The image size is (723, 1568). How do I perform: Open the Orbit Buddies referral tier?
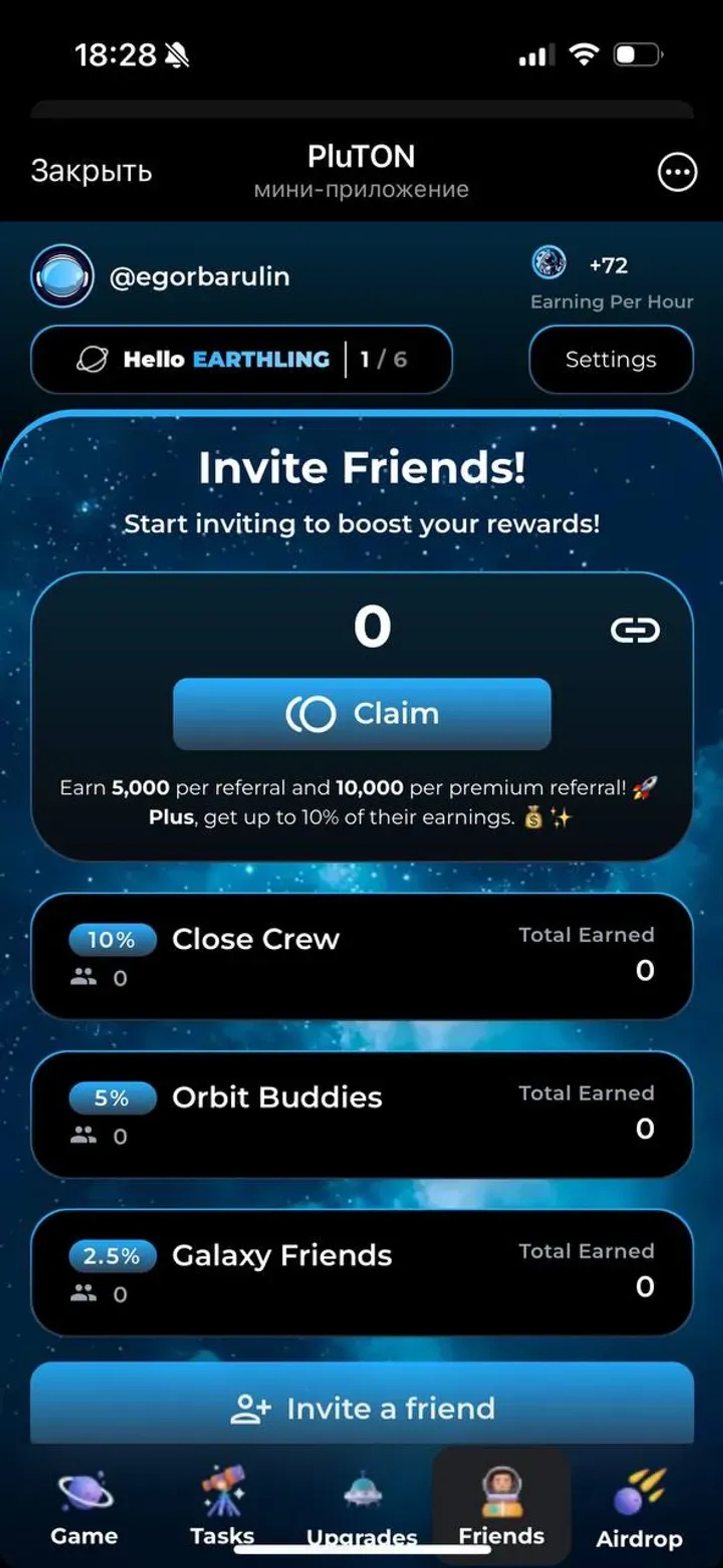(362, 1114)
